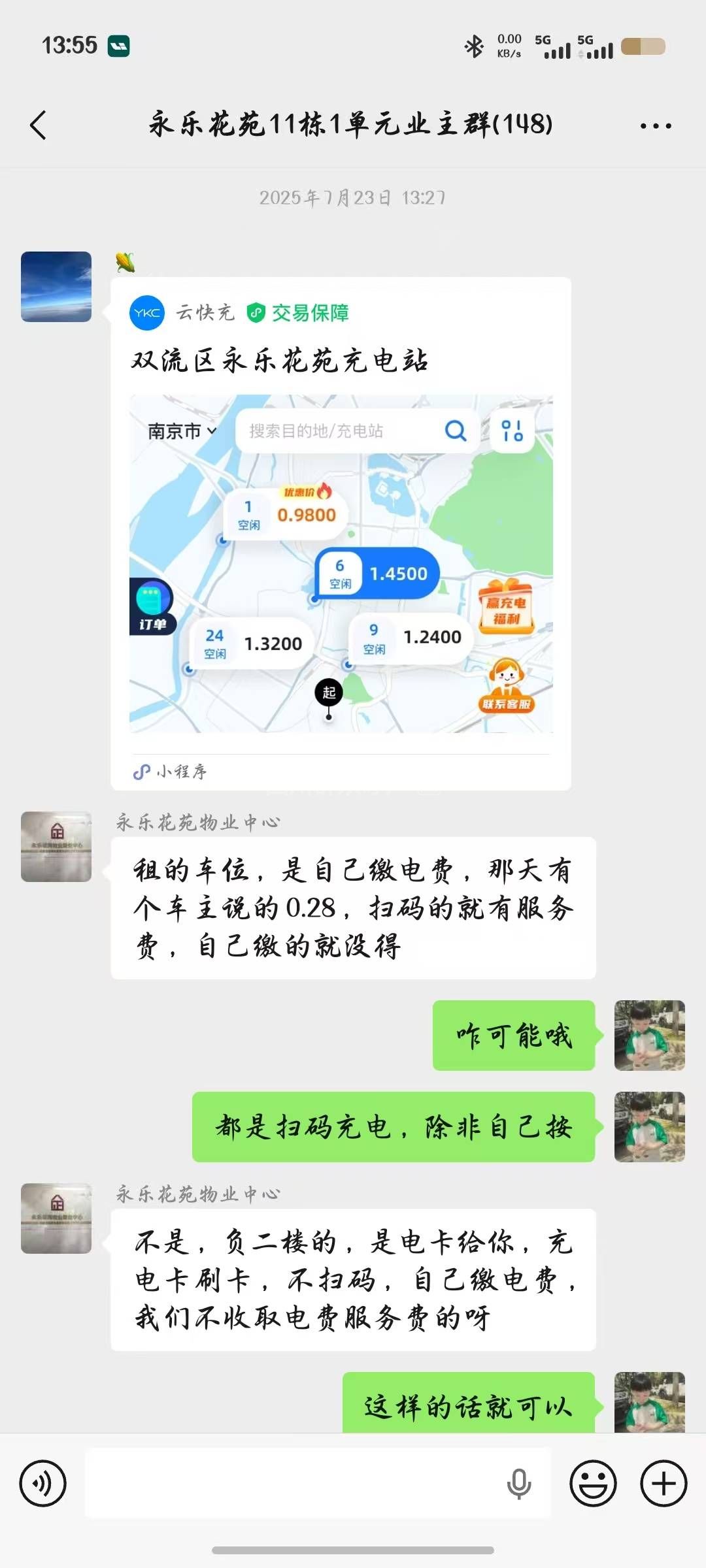Viewport: 706px width, 1568px height.
Task: Open the plus attachment menu
Action: tap(664, 1484)
